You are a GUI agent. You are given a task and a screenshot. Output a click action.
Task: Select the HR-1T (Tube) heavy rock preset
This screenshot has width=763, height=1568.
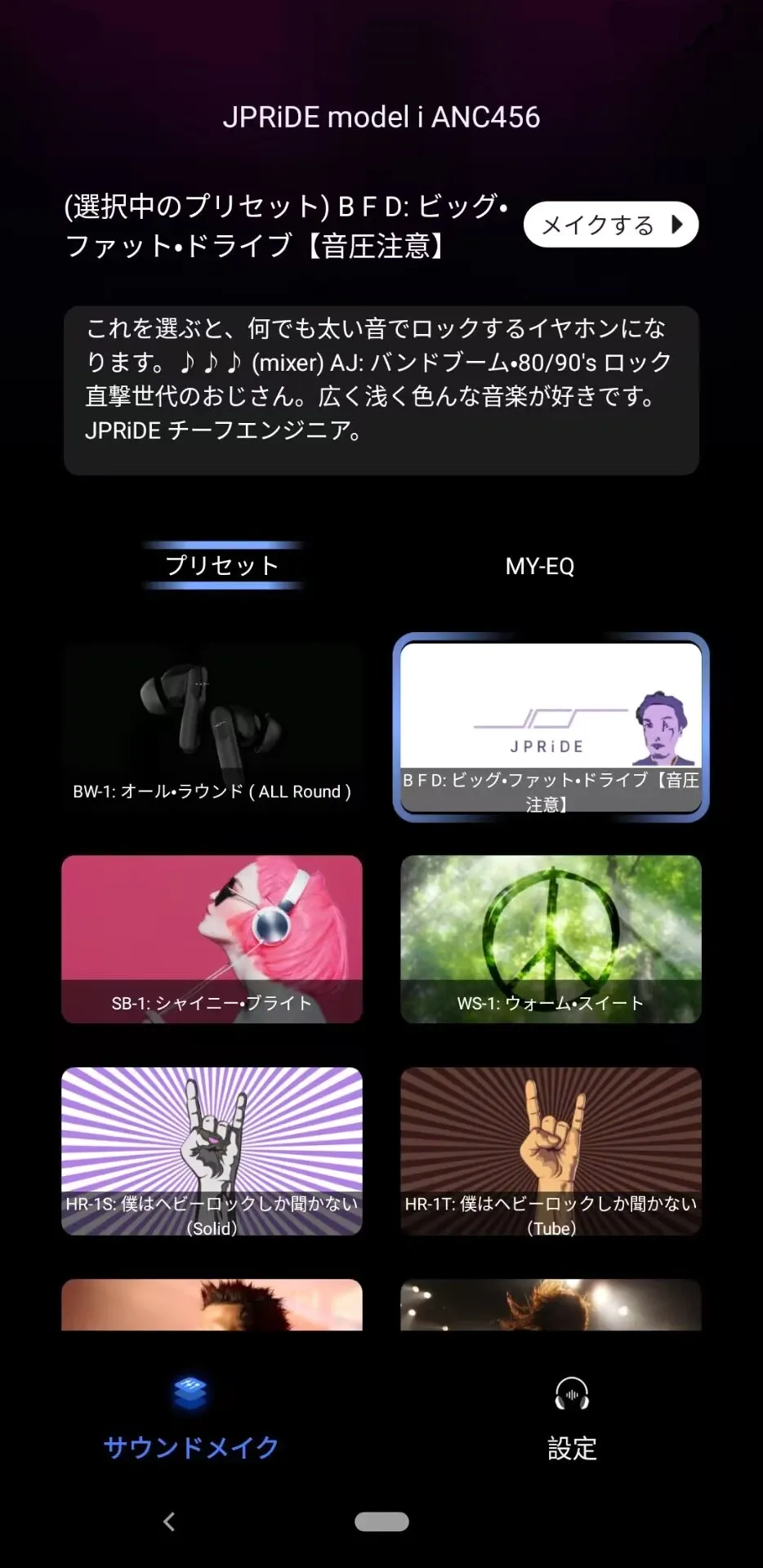coord(551,1151)
